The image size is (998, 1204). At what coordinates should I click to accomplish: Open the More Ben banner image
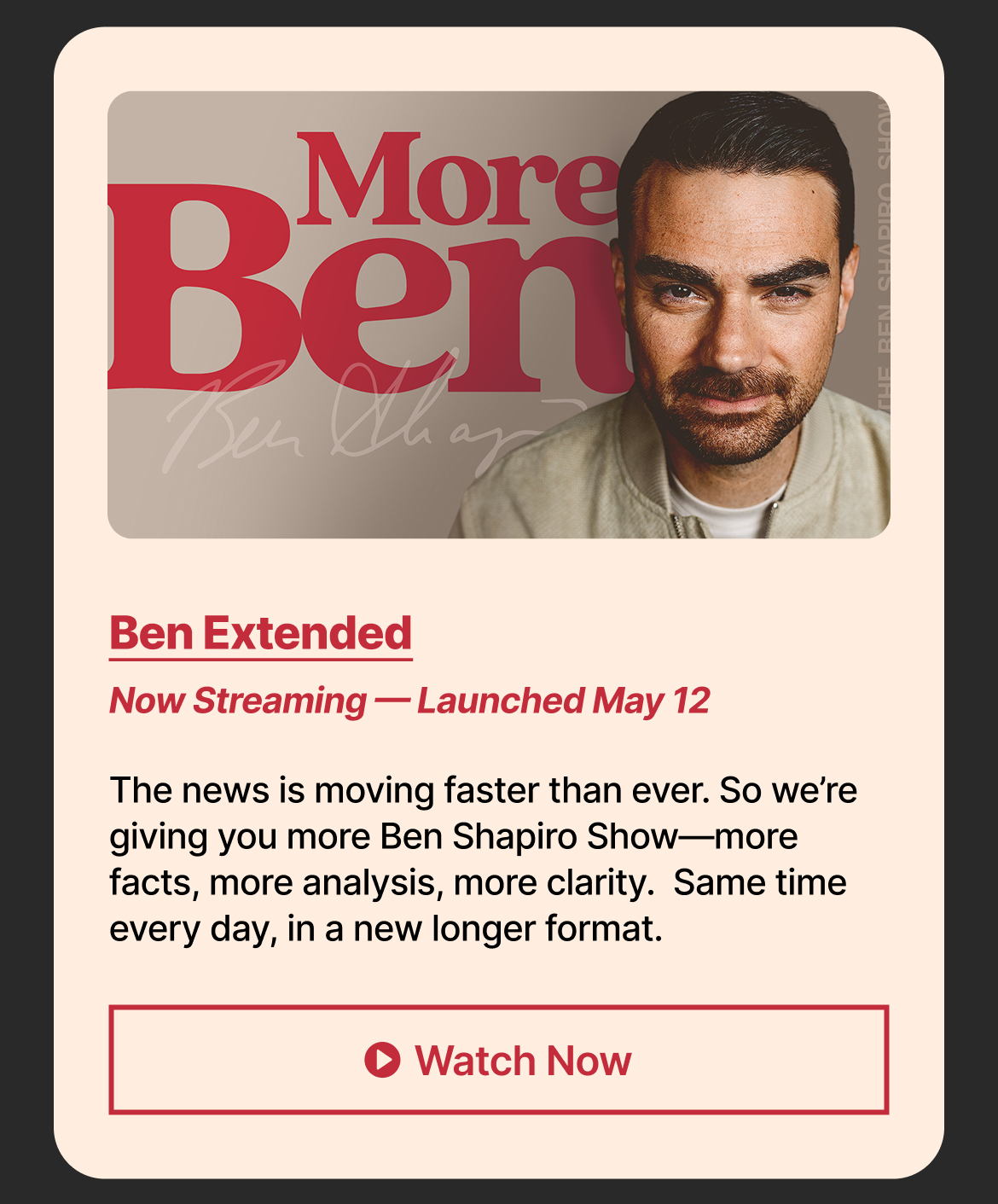point(499,315)
